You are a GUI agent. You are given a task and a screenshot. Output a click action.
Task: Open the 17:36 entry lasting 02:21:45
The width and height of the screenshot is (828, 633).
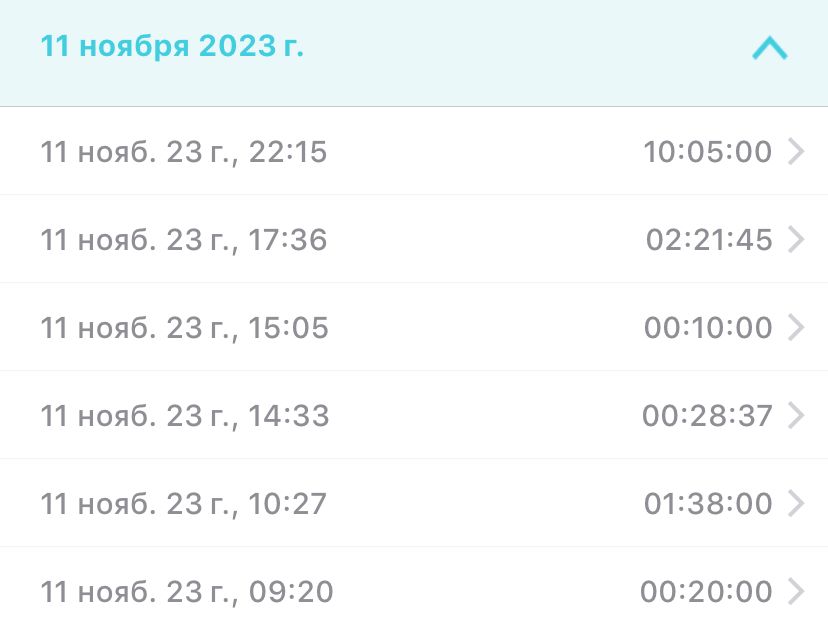pyautogui.click(x=414, y=240)
